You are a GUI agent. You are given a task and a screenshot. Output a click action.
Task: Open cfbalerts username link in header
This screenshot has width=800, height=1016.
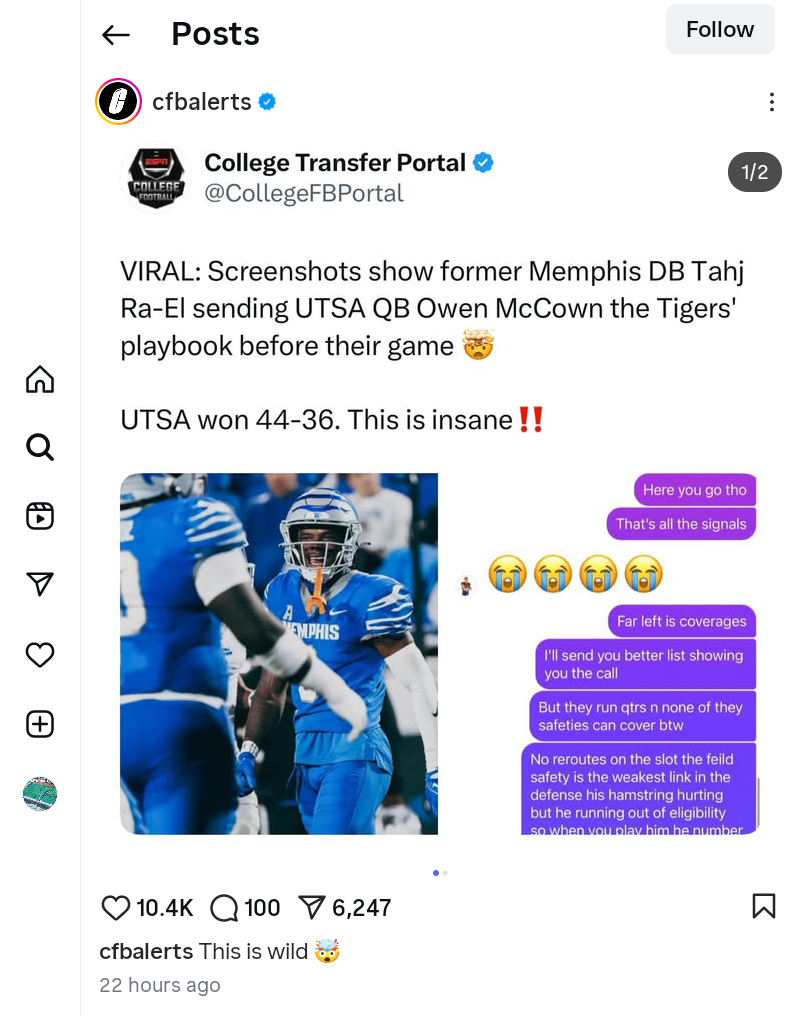pos(201,102)
